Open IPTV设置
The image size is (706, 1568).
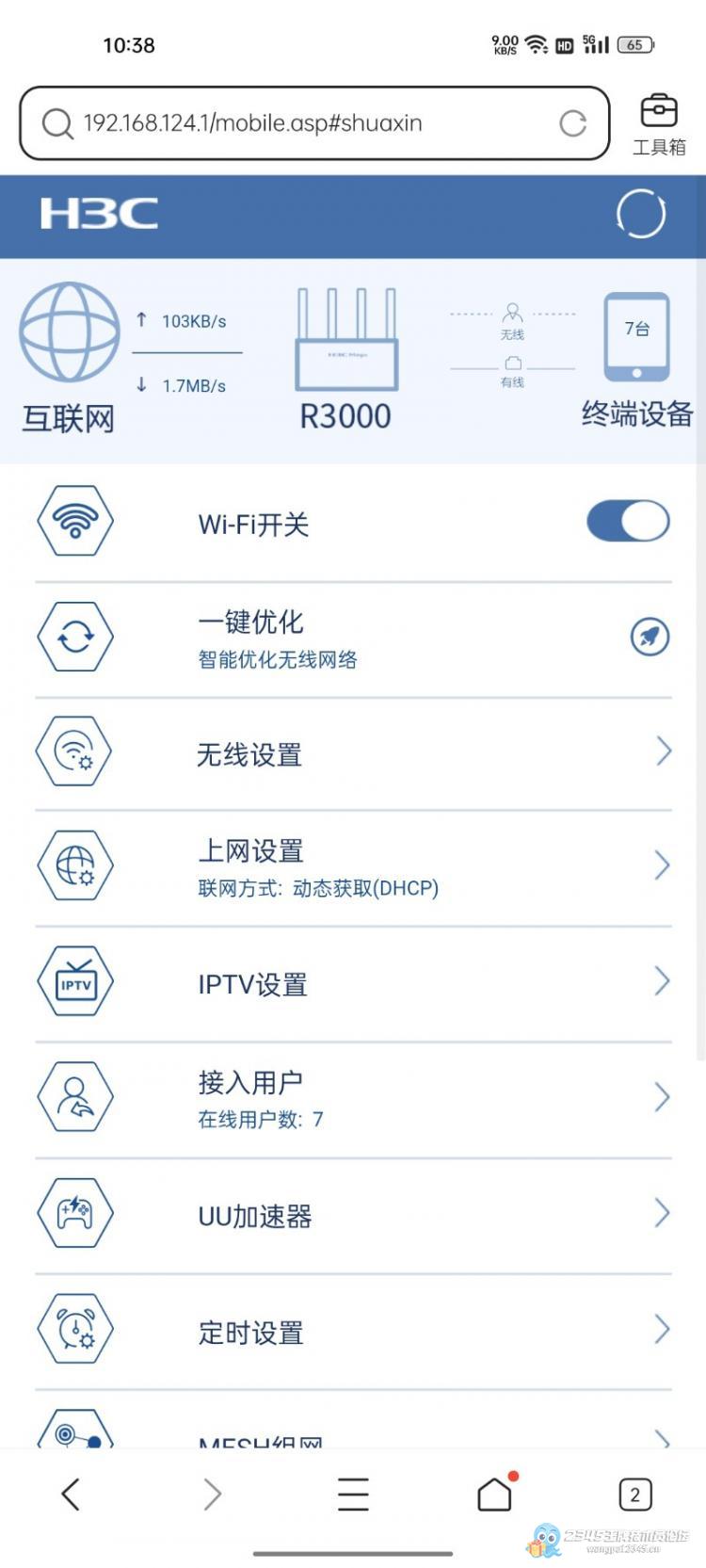(353, 984)
